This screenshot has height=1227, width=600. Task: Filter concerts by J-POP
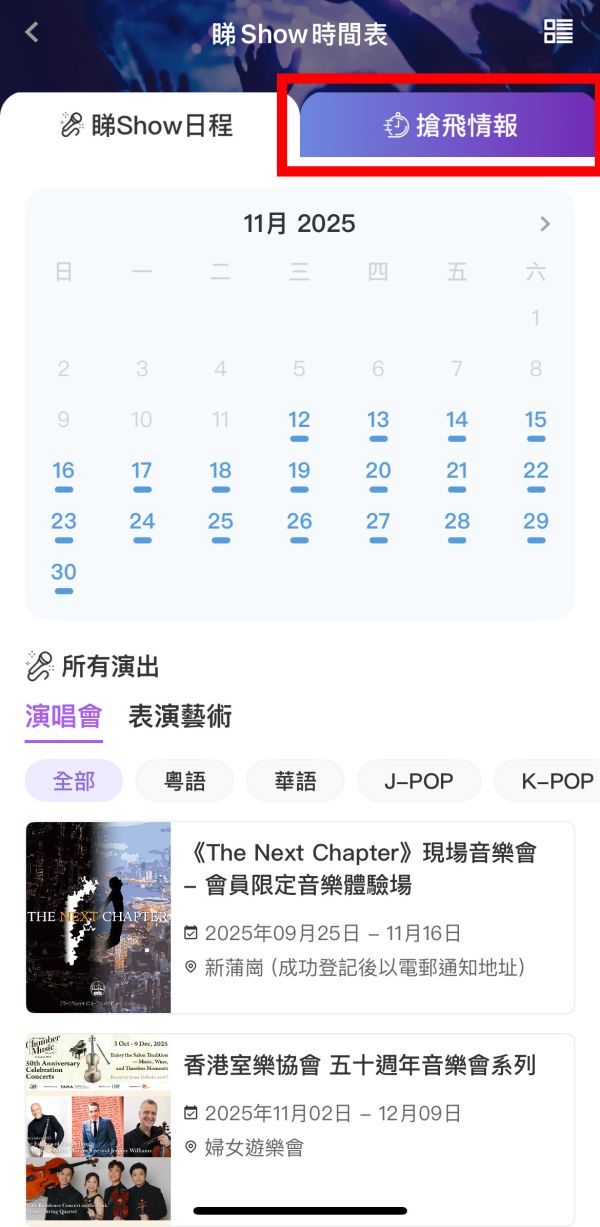click(x=419, y=781)
